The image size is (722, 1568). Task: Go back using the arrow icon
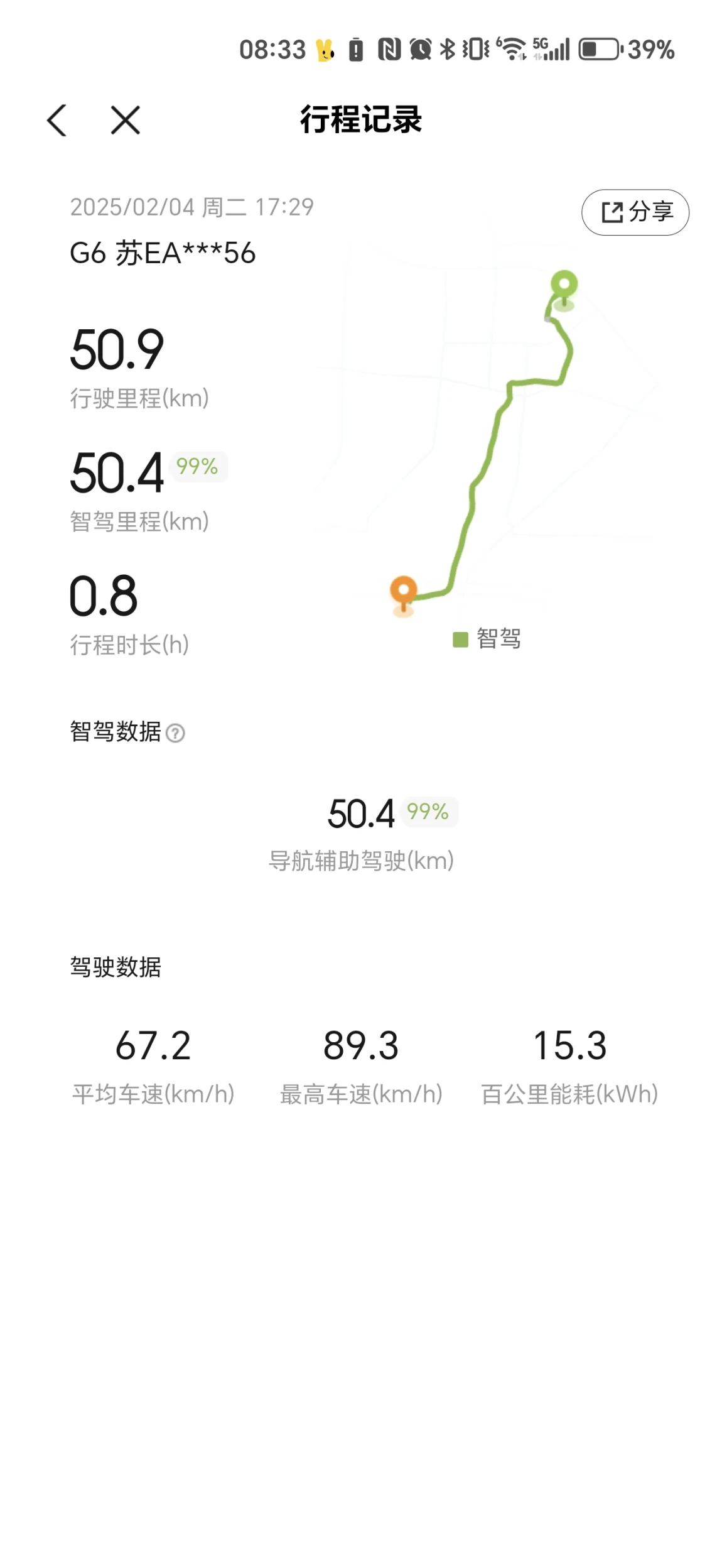click(57, 120)
